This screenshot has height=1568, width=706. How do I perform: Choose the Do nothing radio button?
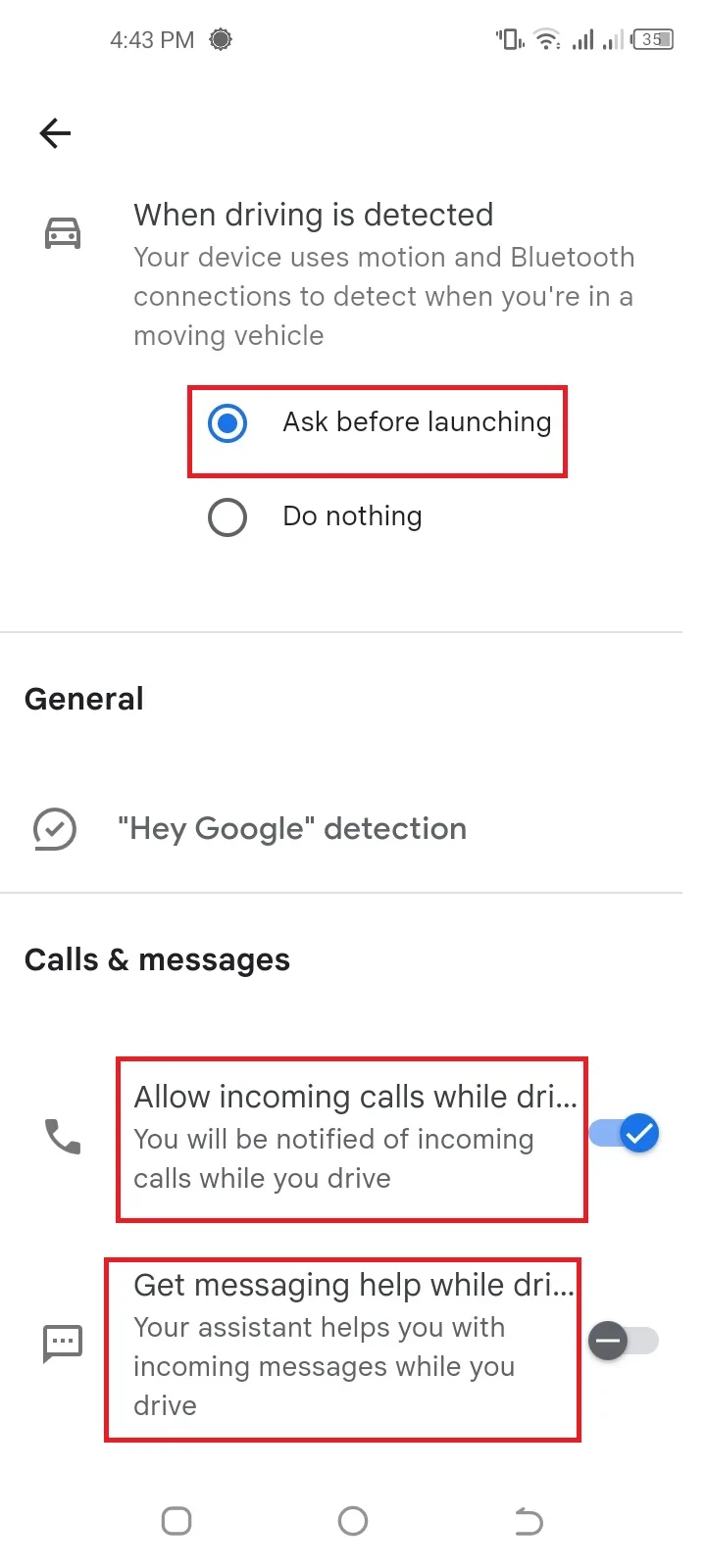(x=227, y=517)
